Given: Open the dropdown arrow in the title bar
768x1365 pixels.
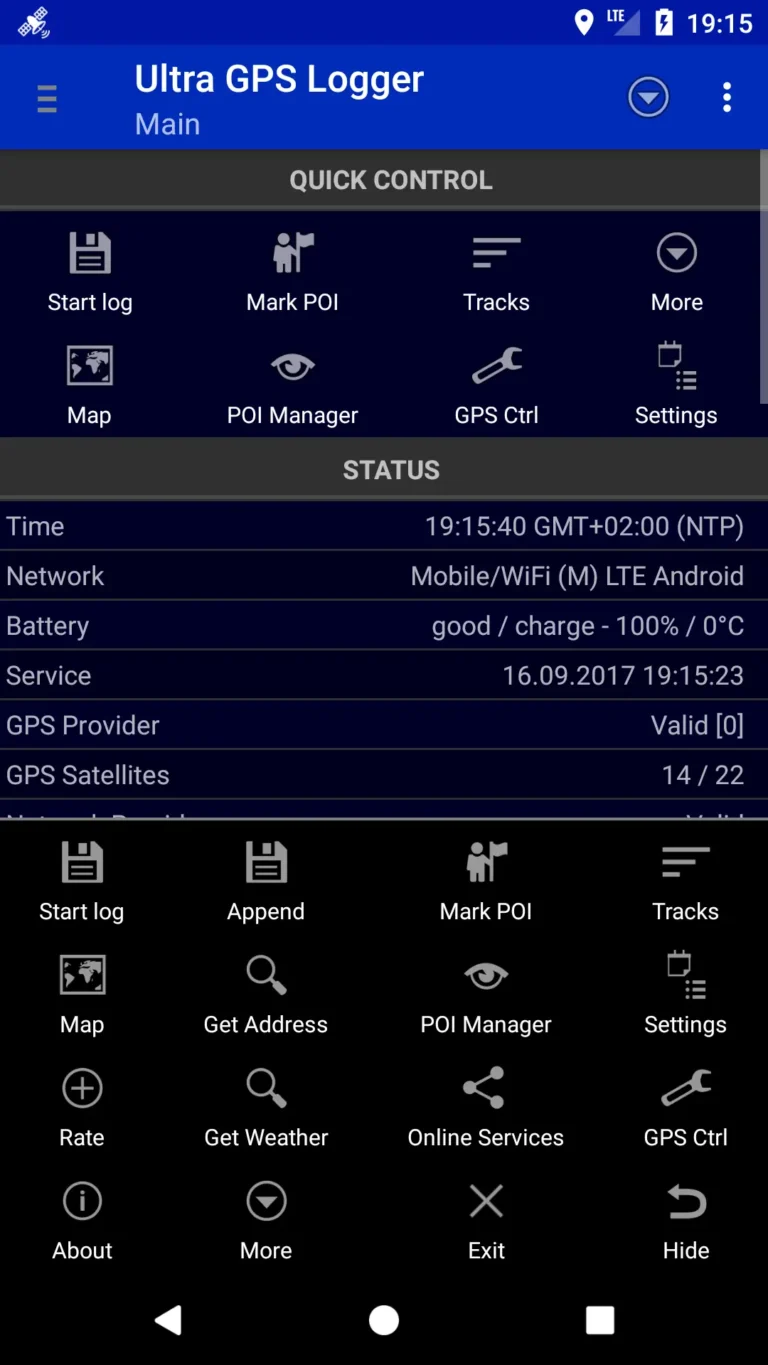Looking at the screenshot, I should [648, 97].
